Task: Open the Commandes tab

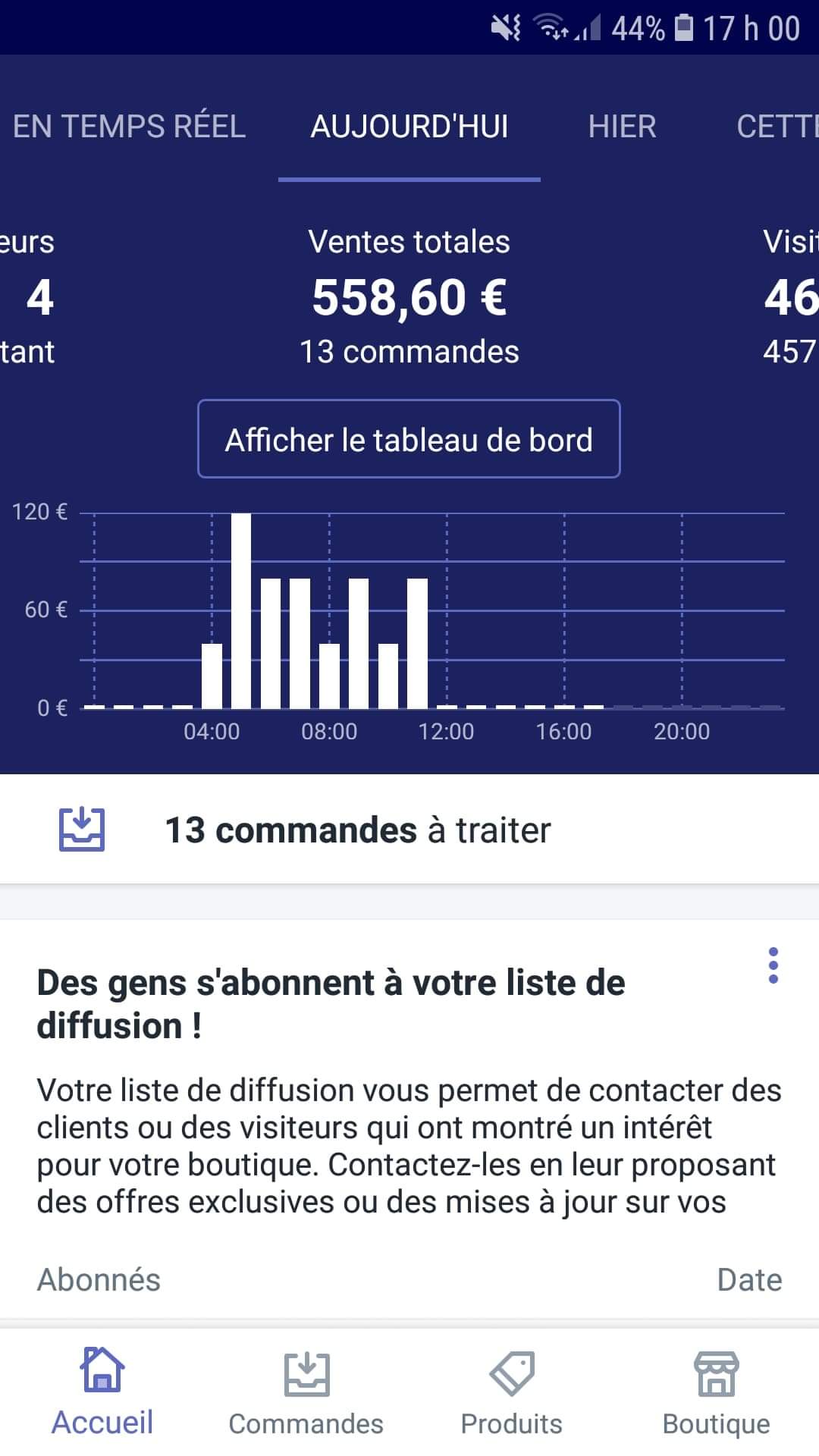Action: click(x=306, y=1392)
